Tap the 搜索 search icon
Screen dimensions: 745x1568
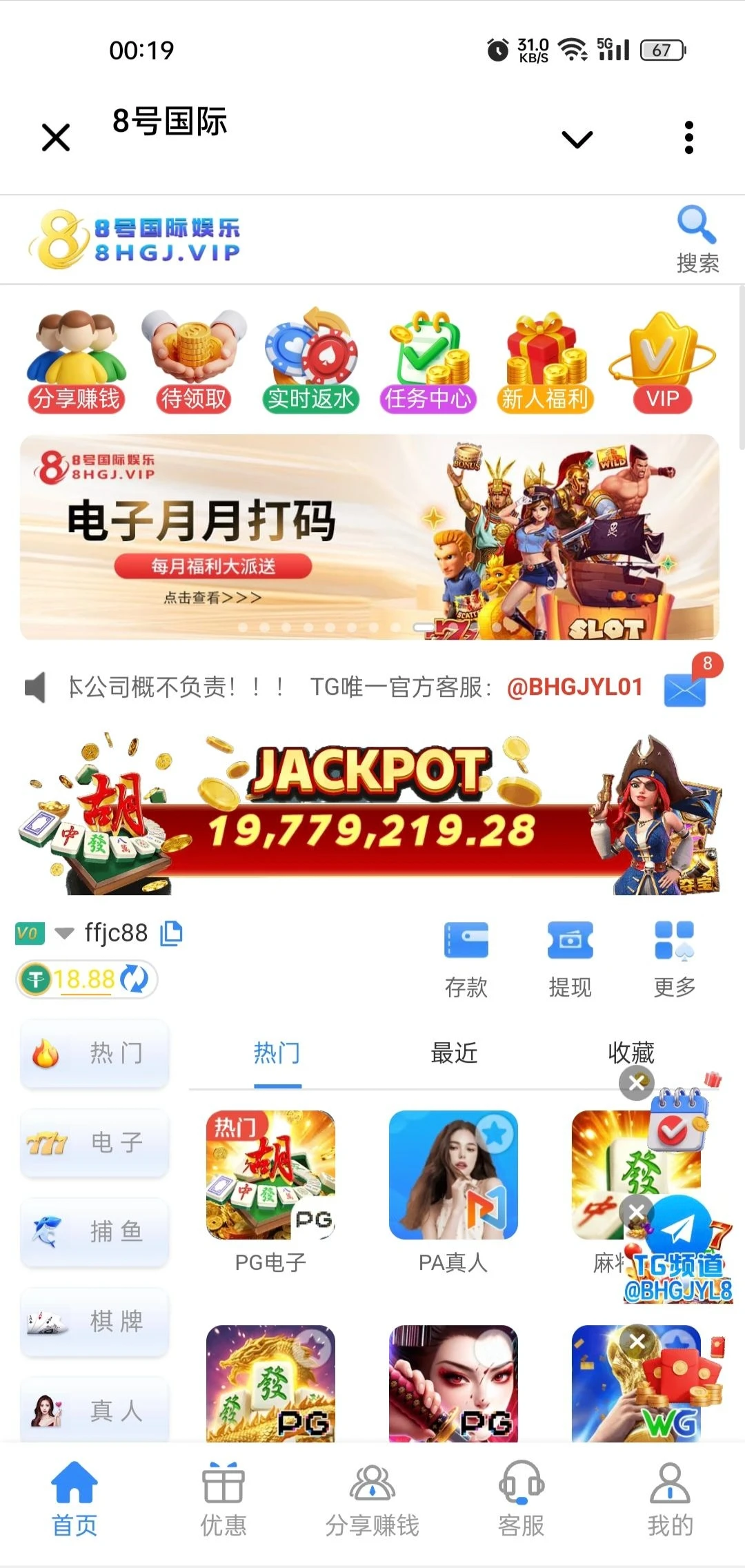[x=697, y=239]
